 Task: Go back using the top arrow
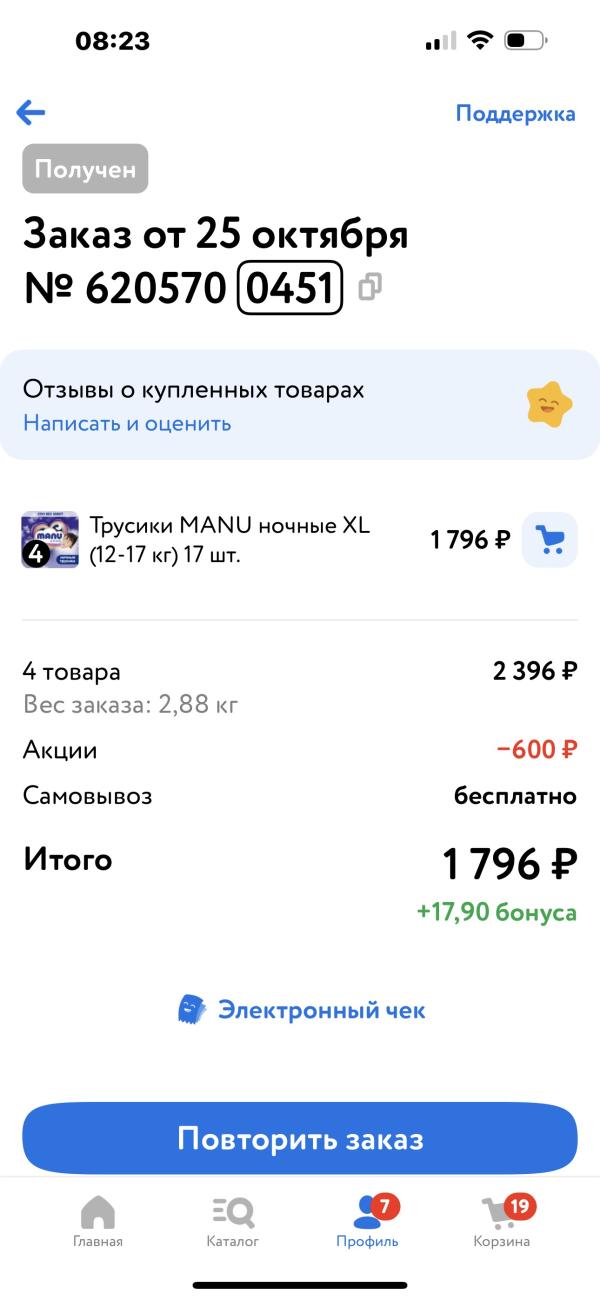(31, 112)
